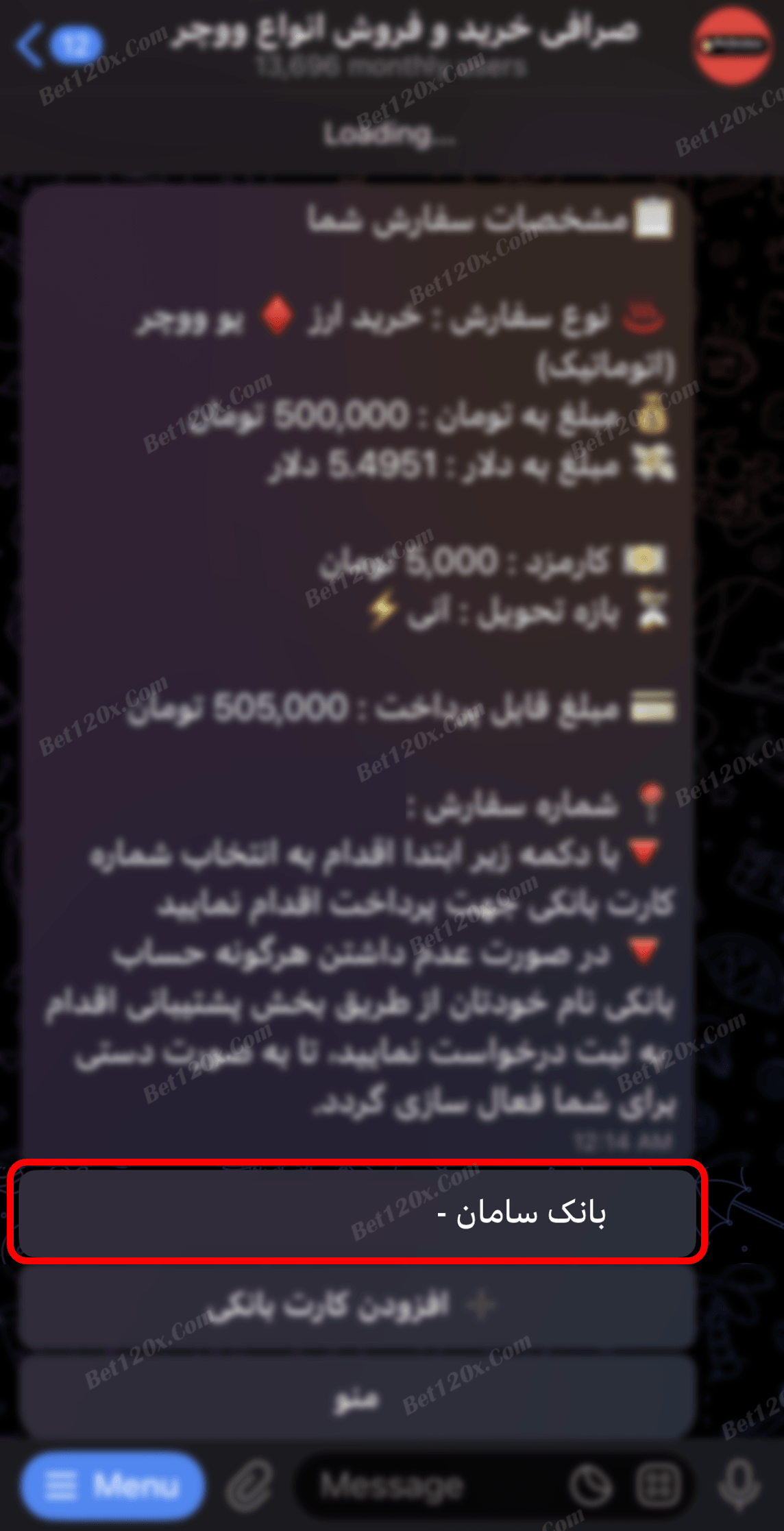This screenshot has width=784, height=1531.
Task: Tap افزودن کارت بانکی to add a card
Action: [x=357, y=1305]
